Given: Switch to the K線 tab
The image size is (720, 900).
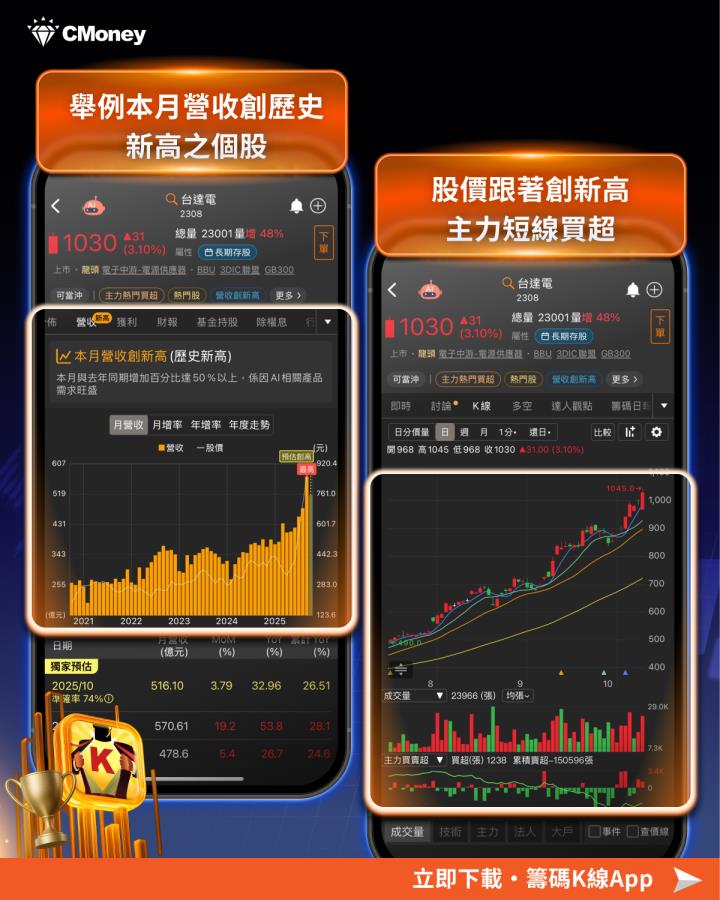Looking at the screenshot, I should pos(480,406).
